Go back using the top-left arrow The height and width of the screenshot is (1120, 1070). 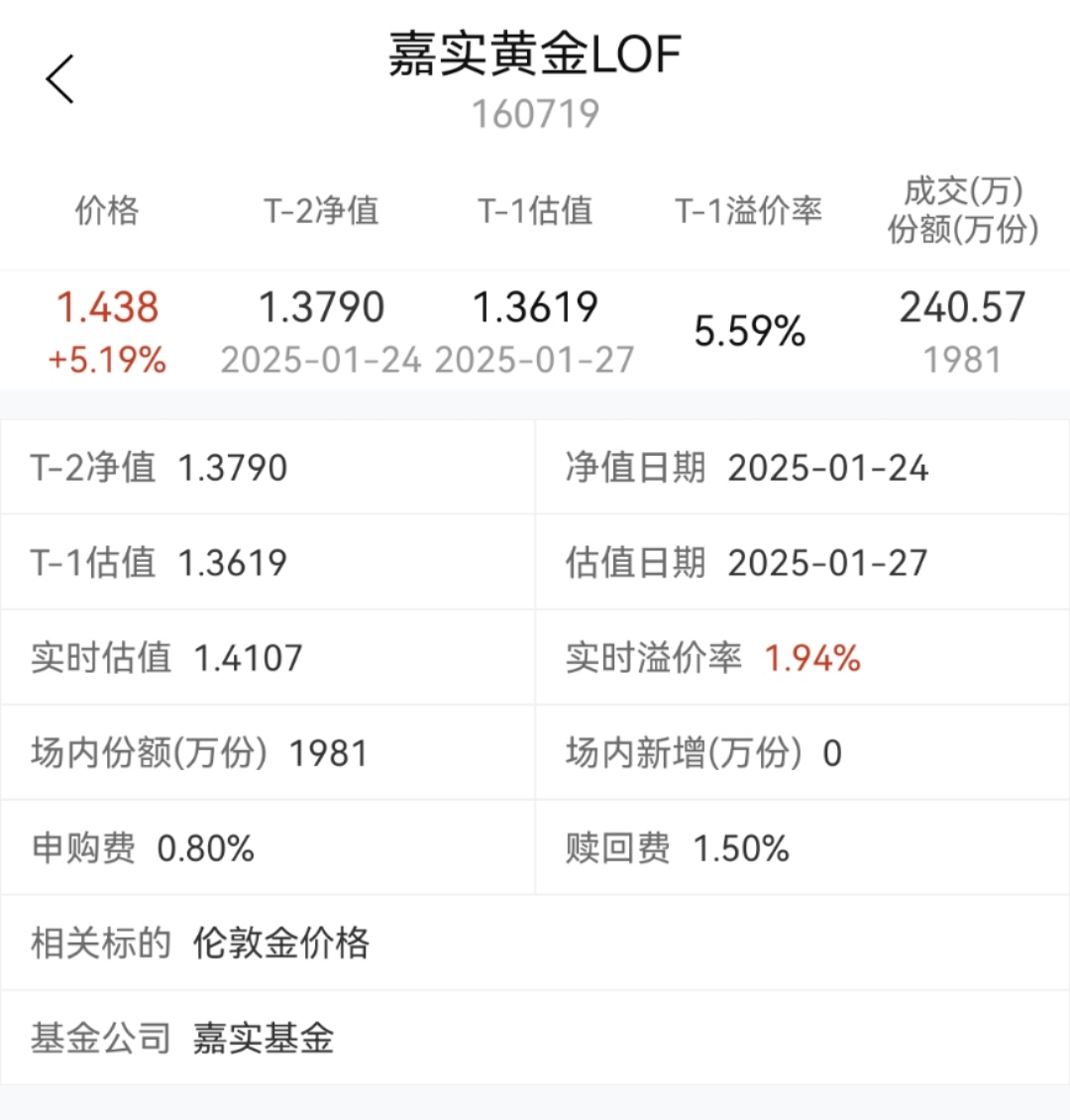pos(59,79)
